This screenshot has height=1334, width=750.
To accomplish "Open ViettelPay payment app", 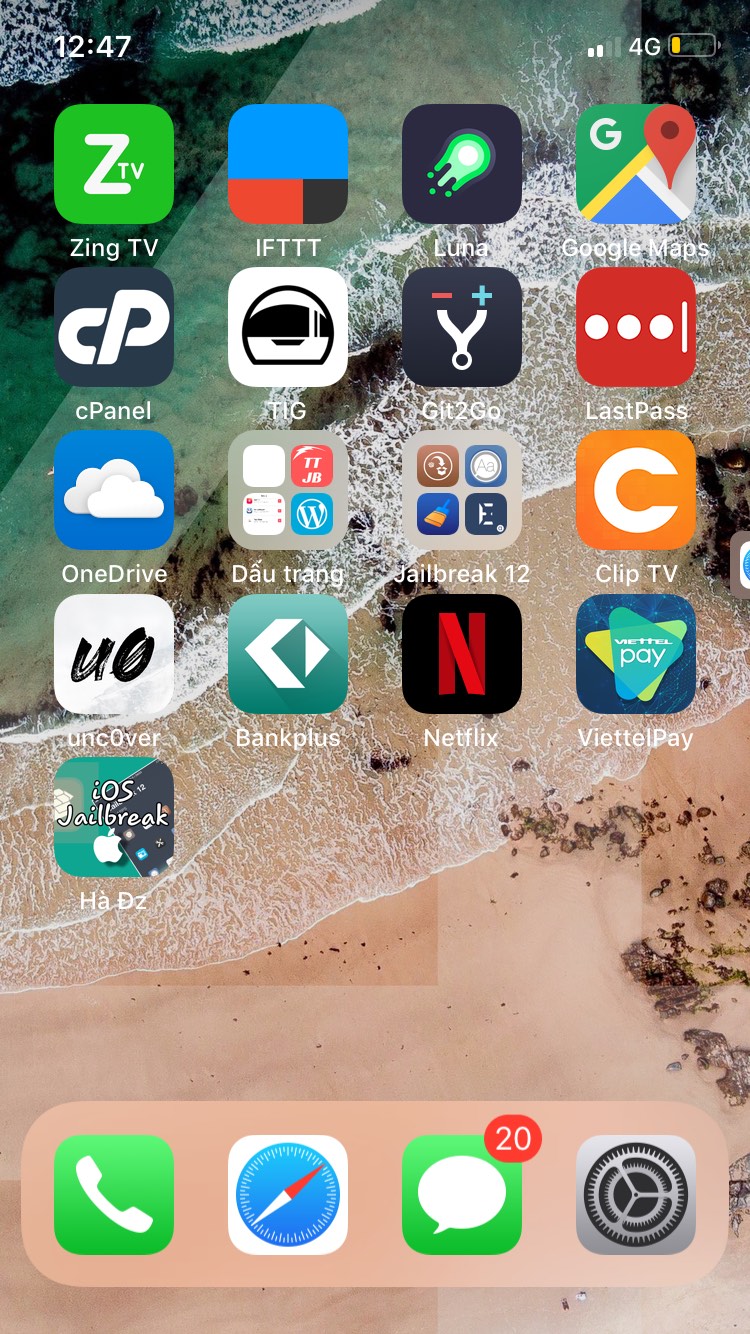I will point(635,654).
